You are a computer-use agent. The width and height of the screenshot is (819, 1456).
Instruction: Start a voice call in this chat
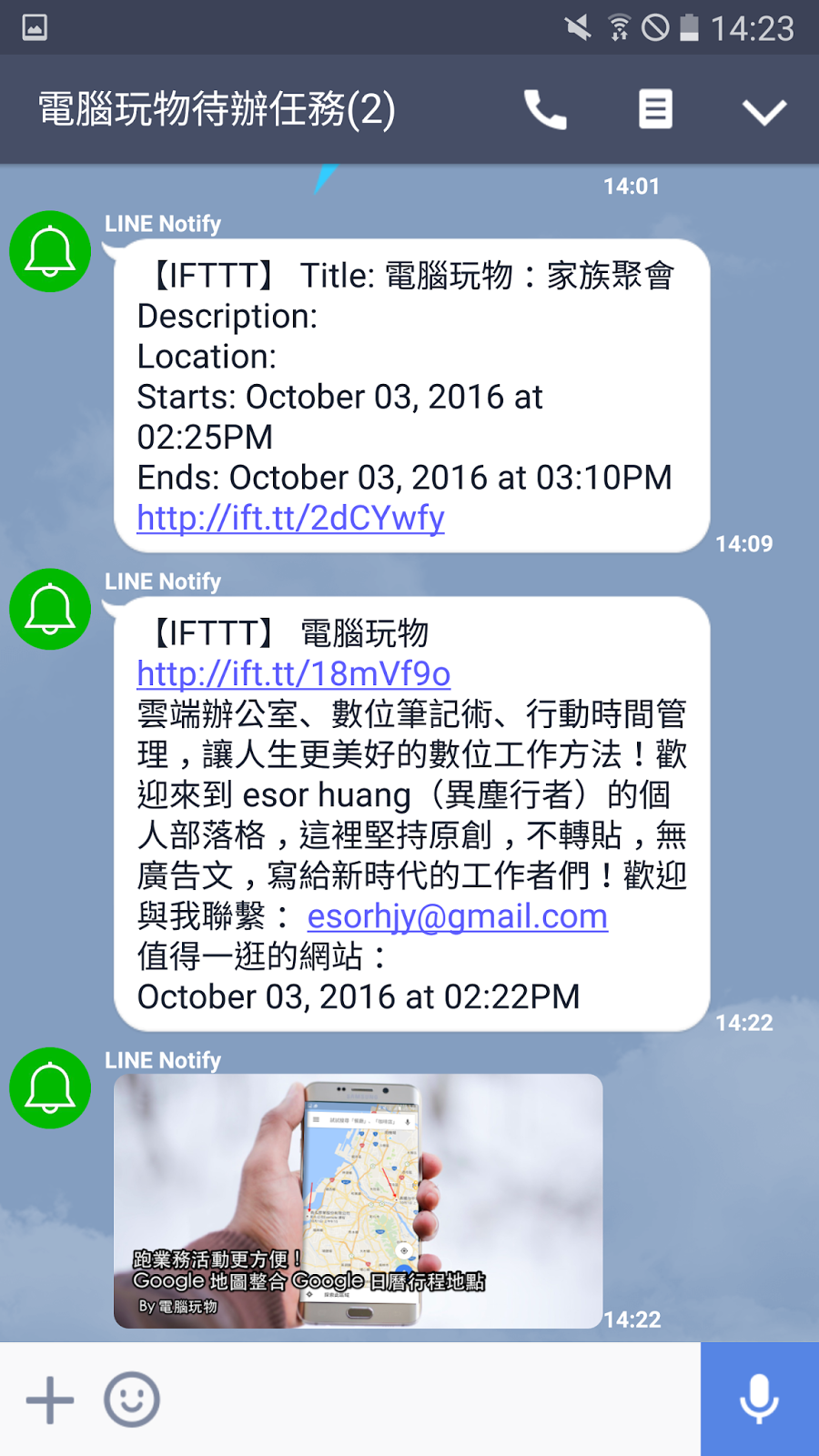pyautogui.click(x=545, y=110)
